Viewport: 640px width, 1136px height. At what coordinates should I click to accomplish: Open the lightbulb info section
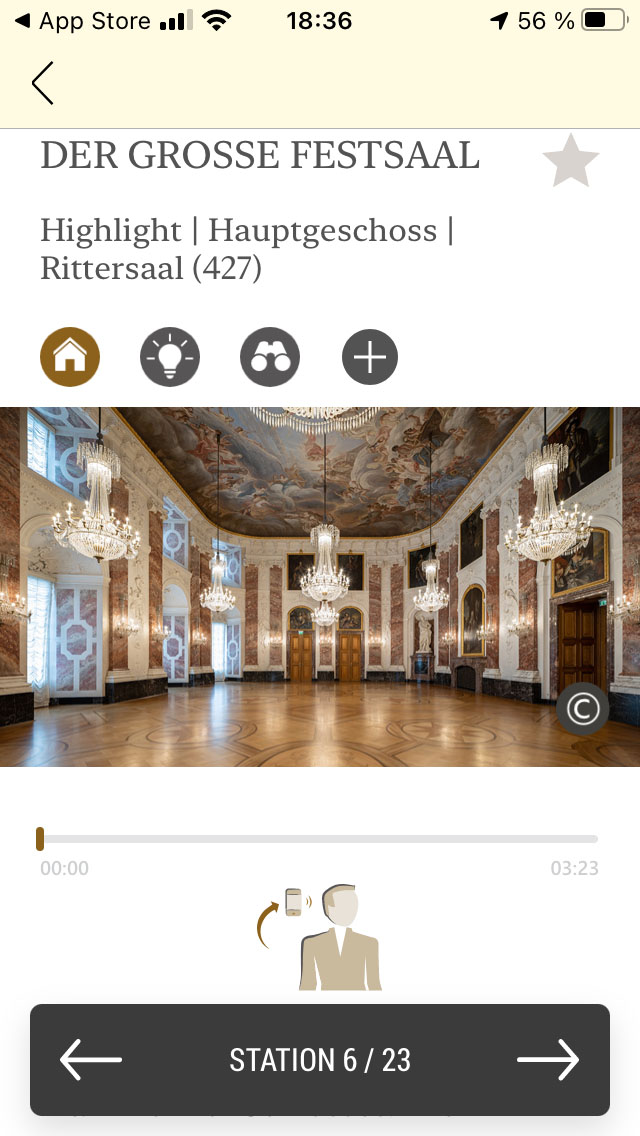170,357
